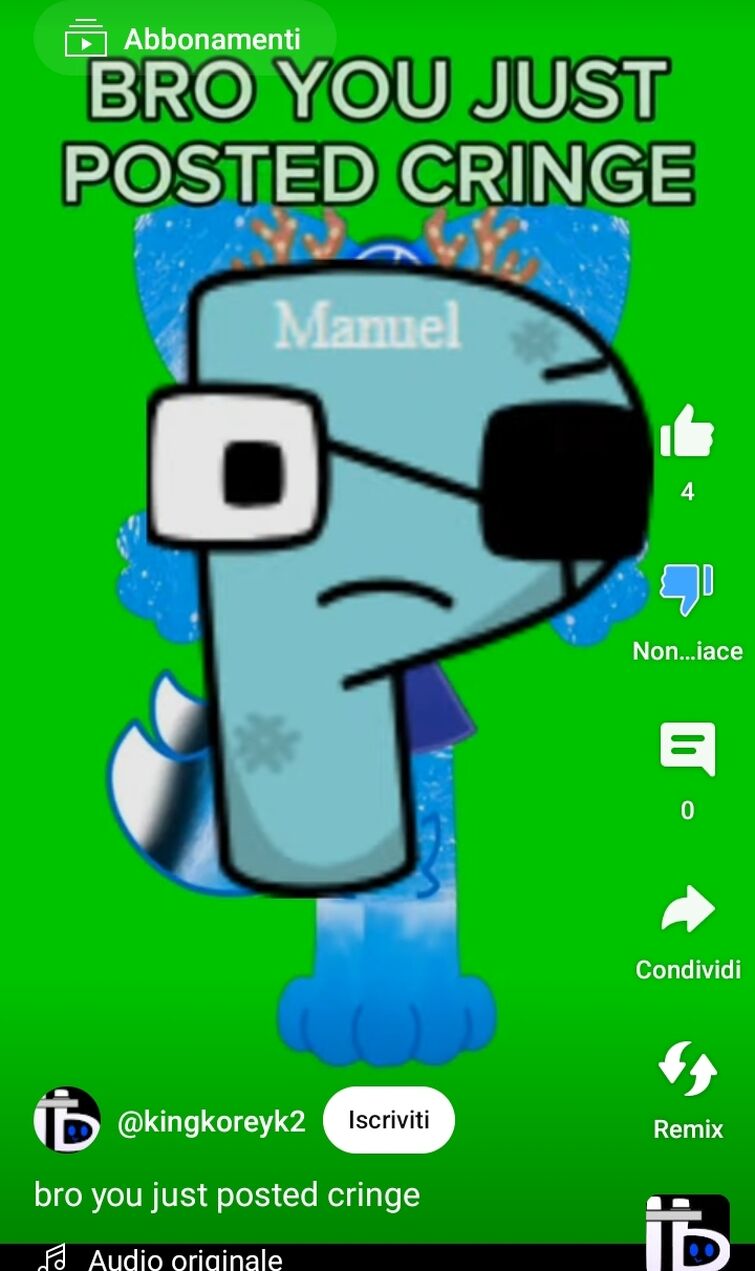Open the Abbonamenti subscriptions chip
Viewport: 755px width, 1271px height.
point(185,40)
